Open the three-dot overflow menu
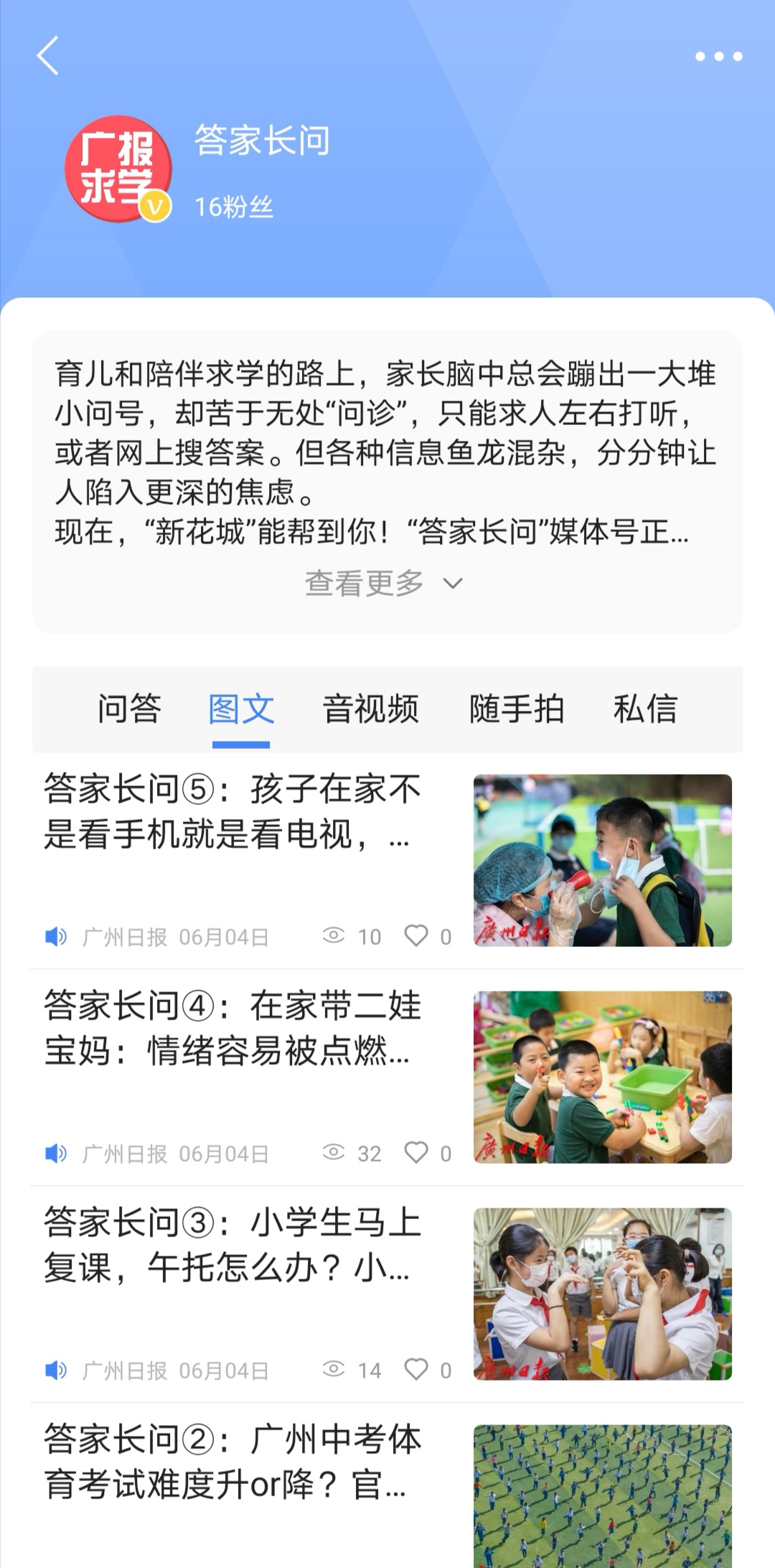Viewport: 775px width, 1568px height. pyautogui.click(x=718, y=57)
